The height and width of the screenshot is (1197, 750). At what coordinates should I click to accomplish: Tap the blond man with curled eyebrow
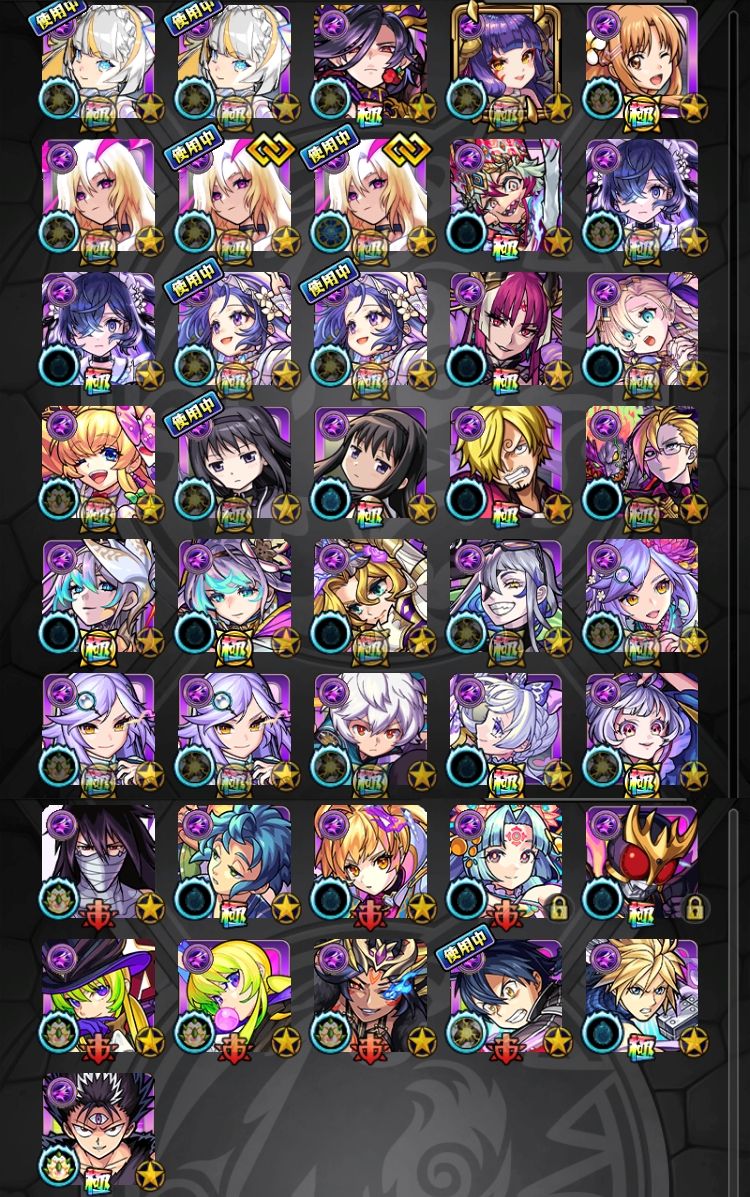[x=505, y=462]
